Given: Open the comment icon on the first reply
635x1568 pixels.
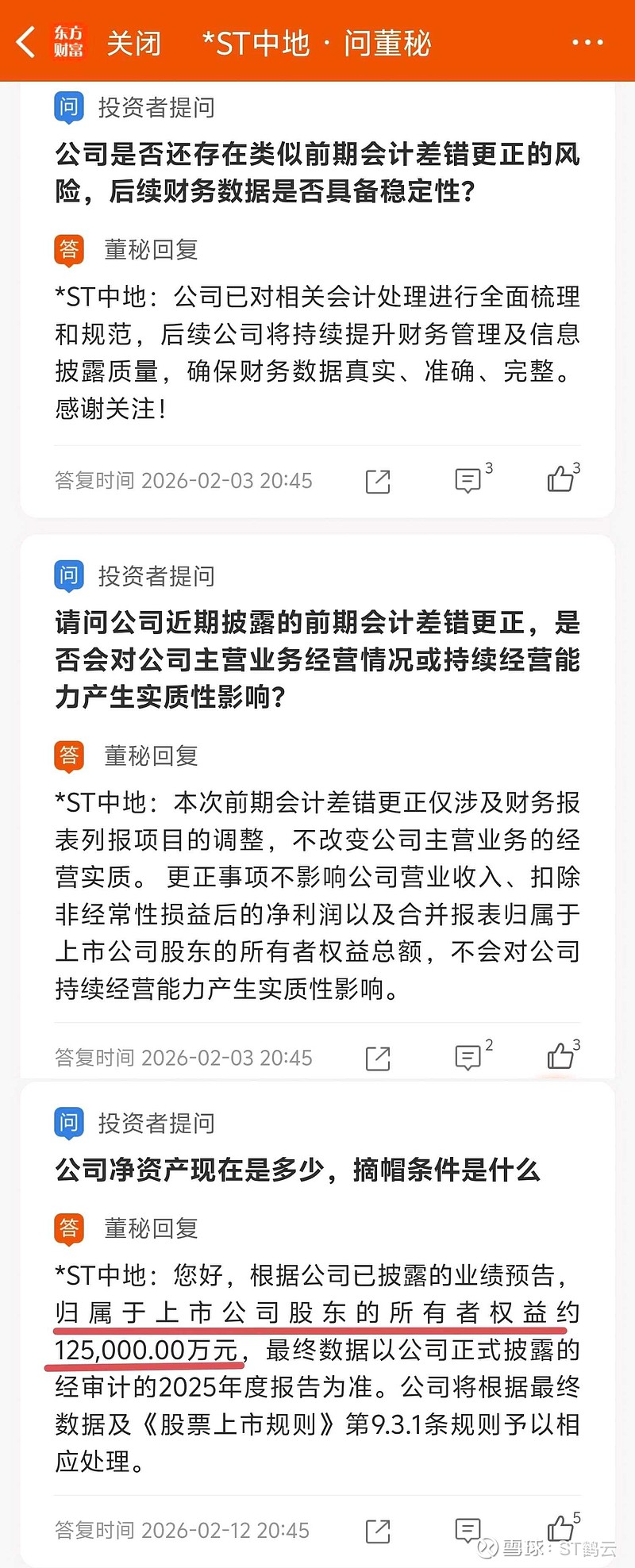Looking at the screenshot, I should pos(468,481).
